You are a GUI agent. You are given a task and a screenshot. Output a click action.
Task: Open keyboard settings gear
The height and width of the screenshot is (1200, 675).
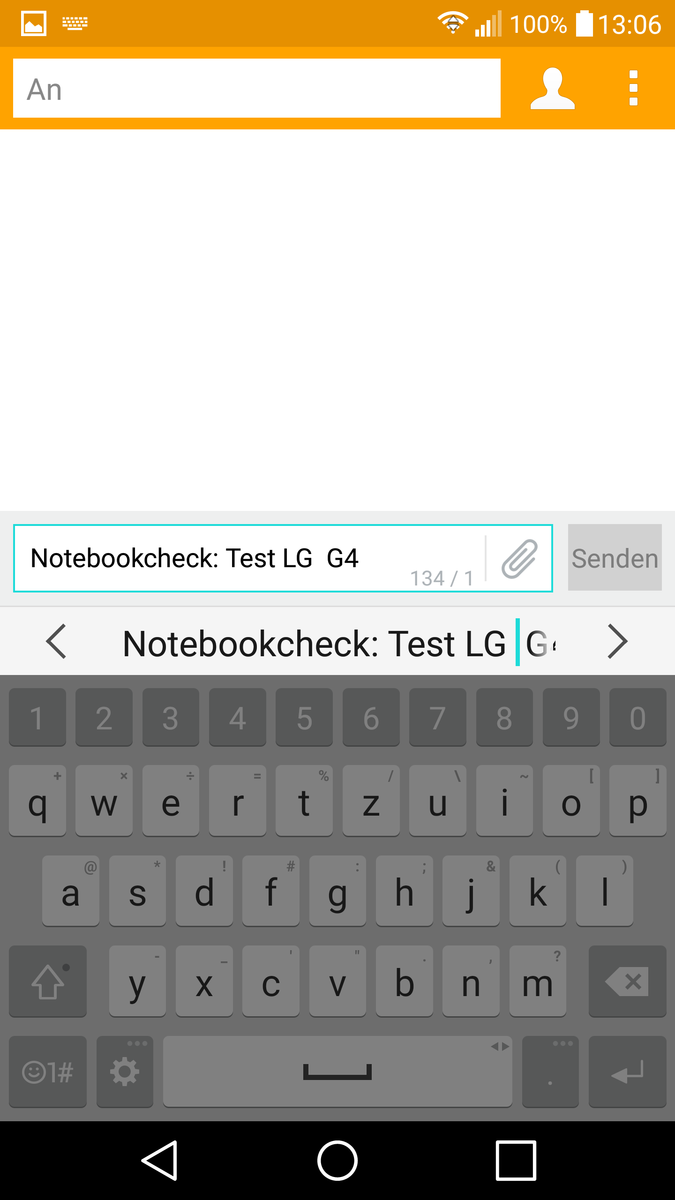(x=124, y=1072)
